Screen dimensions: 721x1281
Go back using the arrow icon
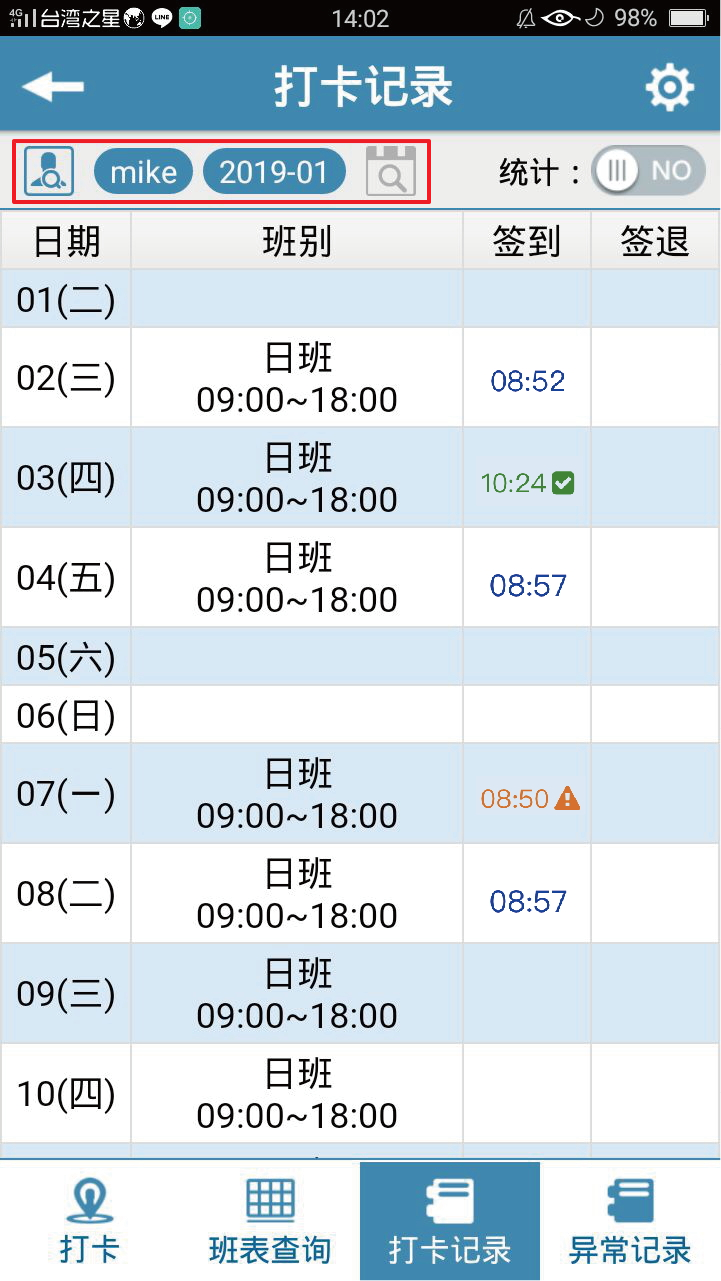coord(53,87)
